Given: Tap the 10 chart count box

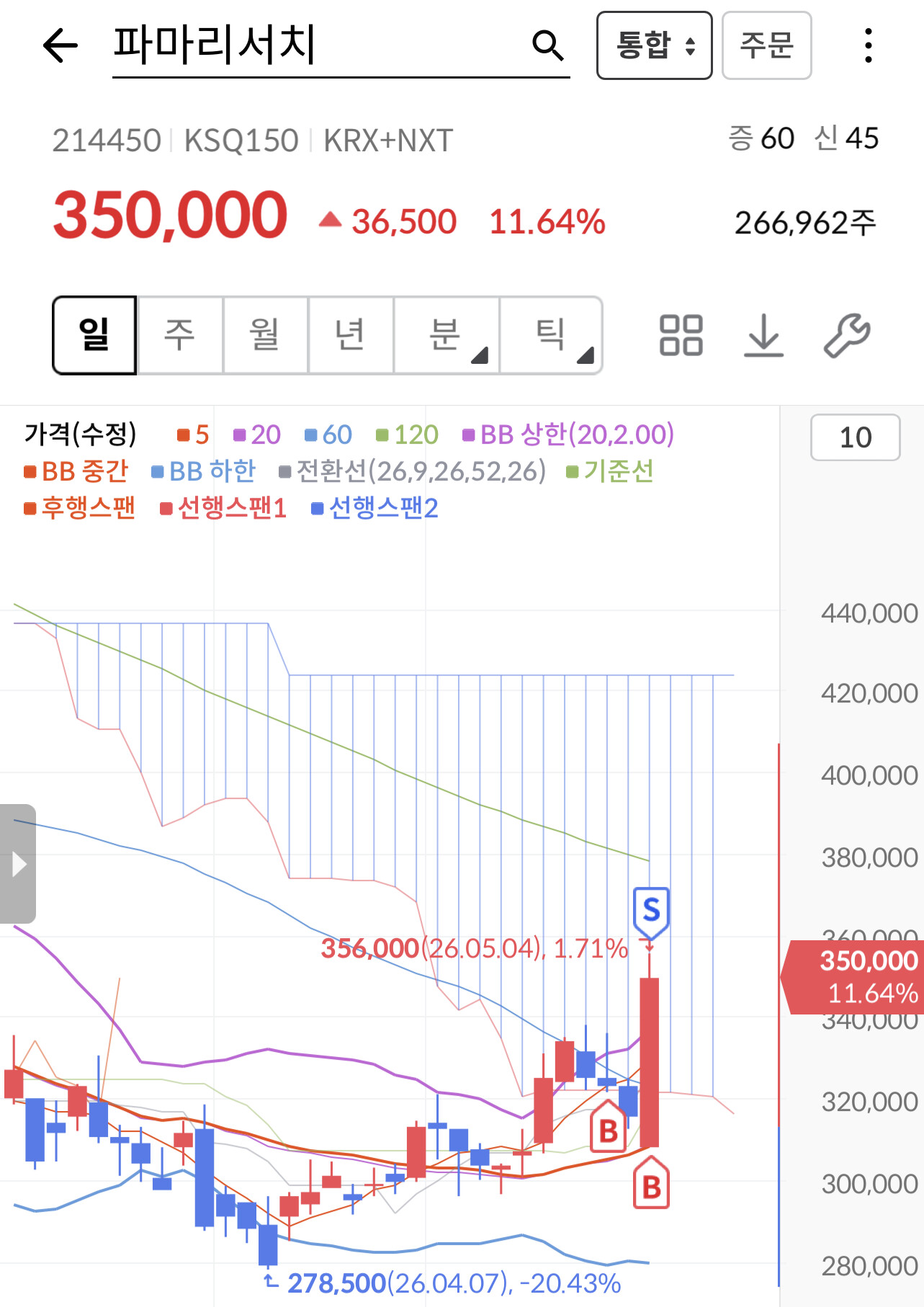Looking at the screenshot, I should coord(856,437).
